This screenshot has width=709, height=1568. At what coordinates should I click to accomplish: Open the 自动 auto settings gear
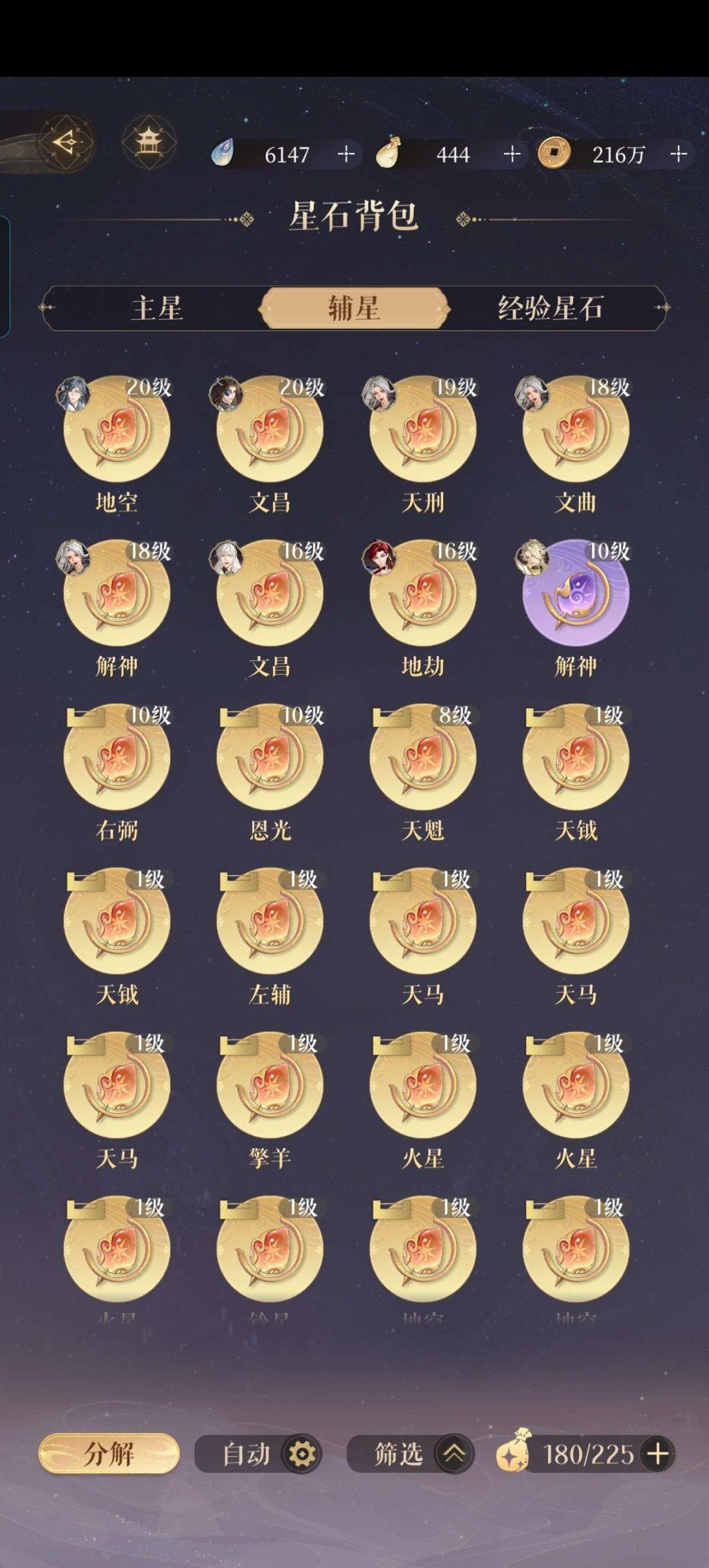pyautogui.click(x=302, y=1454)
